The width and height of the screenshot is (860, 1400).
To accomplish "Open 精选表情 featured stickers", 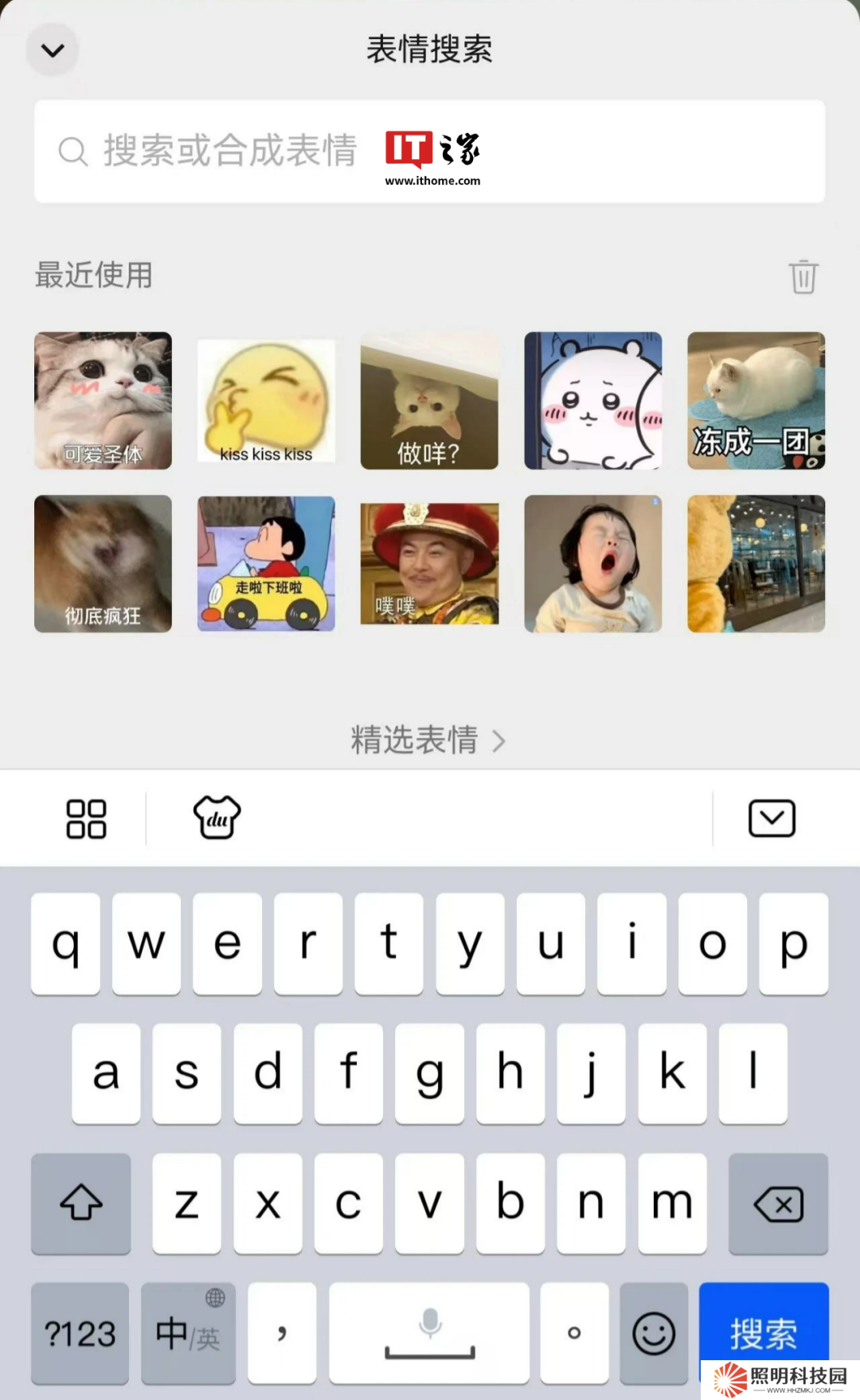I will (428, 740).
